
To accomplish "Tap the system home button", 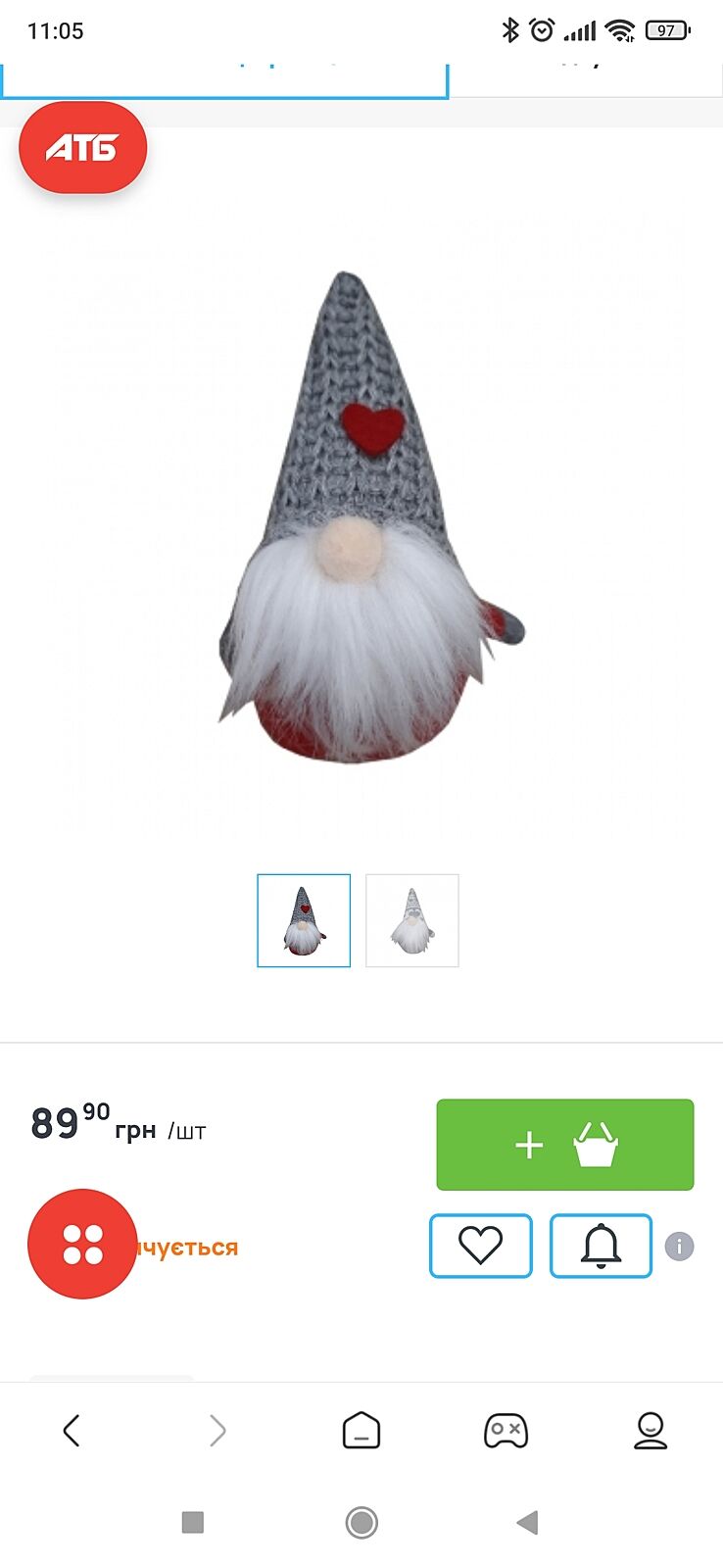I will click(x=361, y=1522).
